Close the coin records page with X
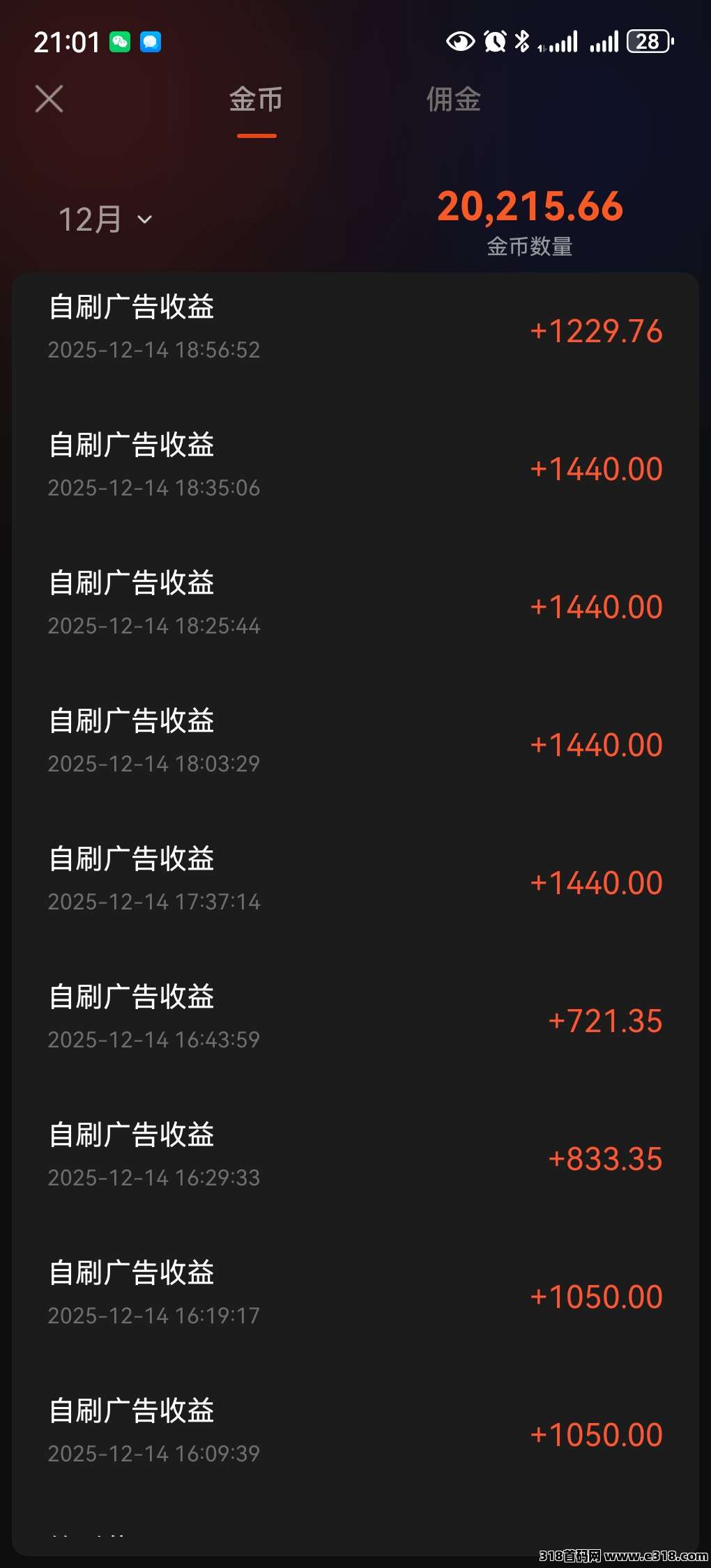Screen dimensions: 711x1568 48,99
